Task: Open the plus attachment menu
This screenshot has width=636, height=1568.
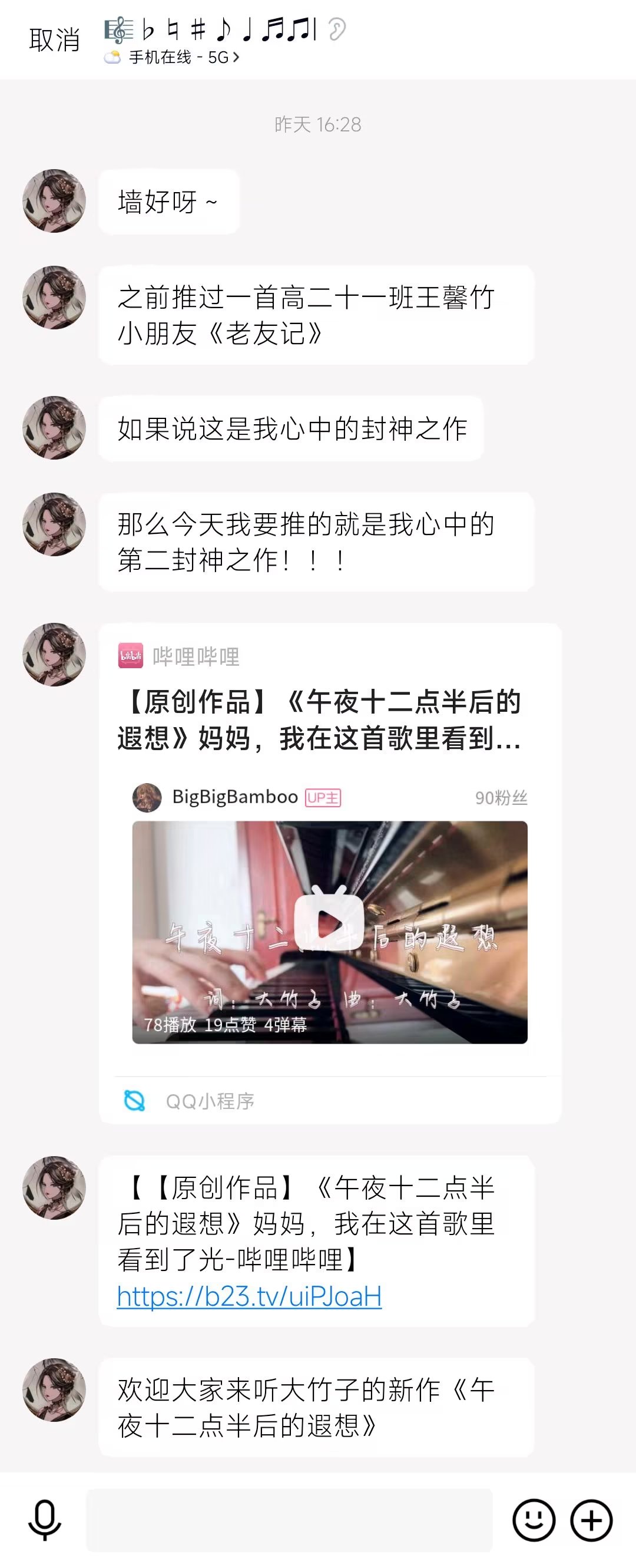Action: click(x=591, y=1520)
